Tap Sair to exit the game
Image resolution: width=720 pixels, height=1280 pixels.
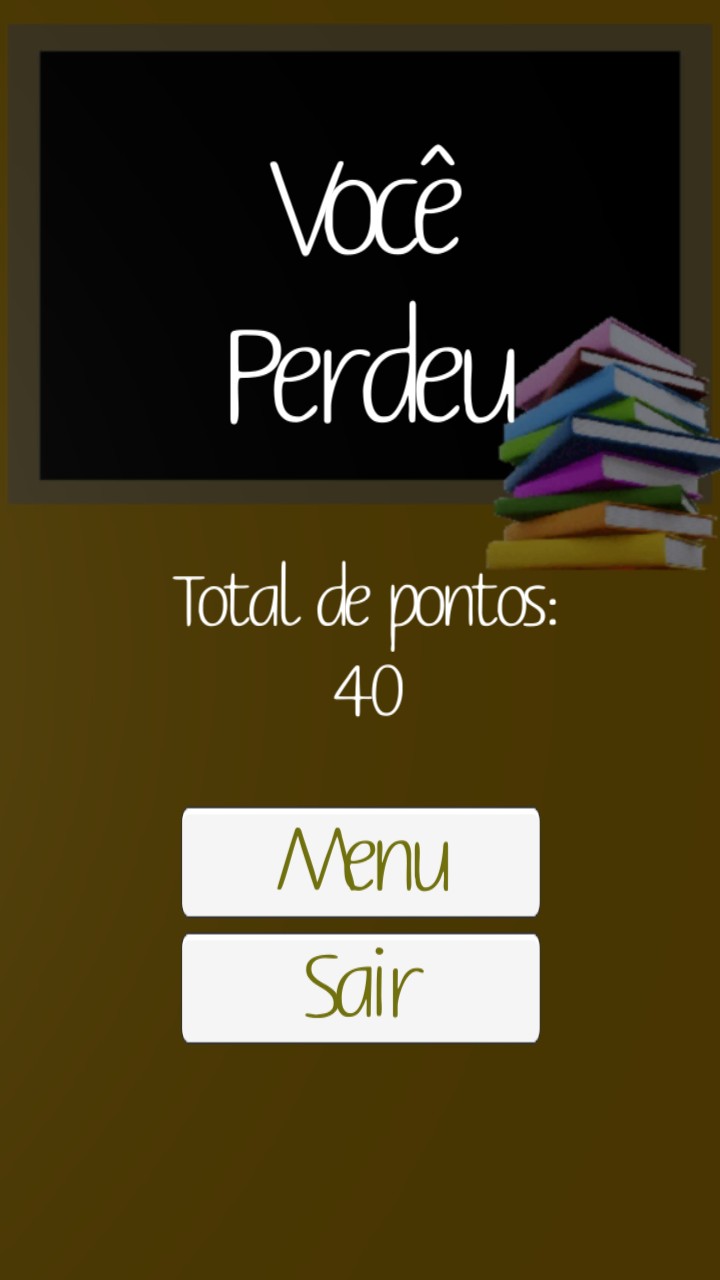pos(360,988)
